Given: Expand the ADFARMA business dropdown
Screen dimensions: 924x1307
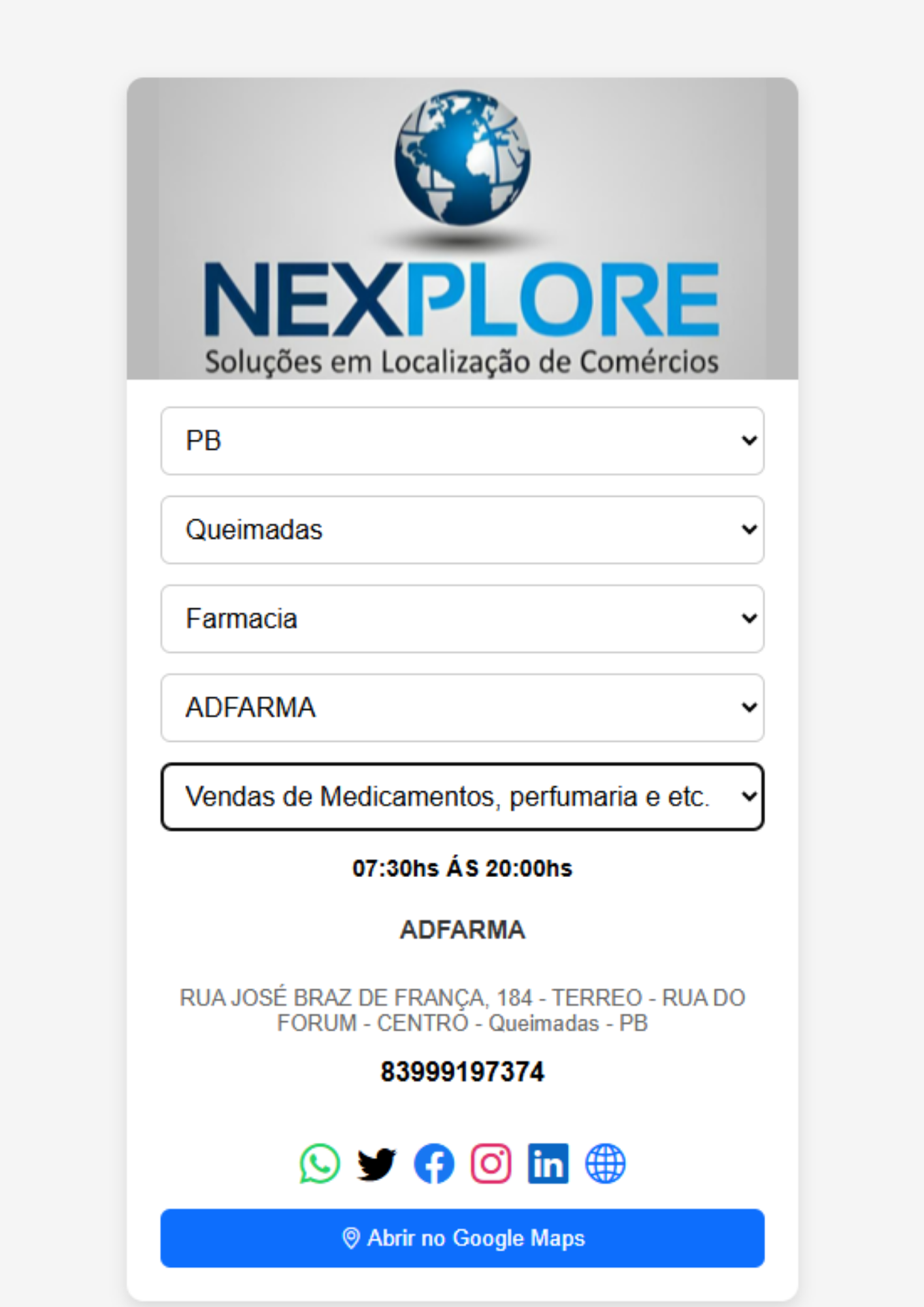Looking at the screenshot, I should click(x=462, y=708).
